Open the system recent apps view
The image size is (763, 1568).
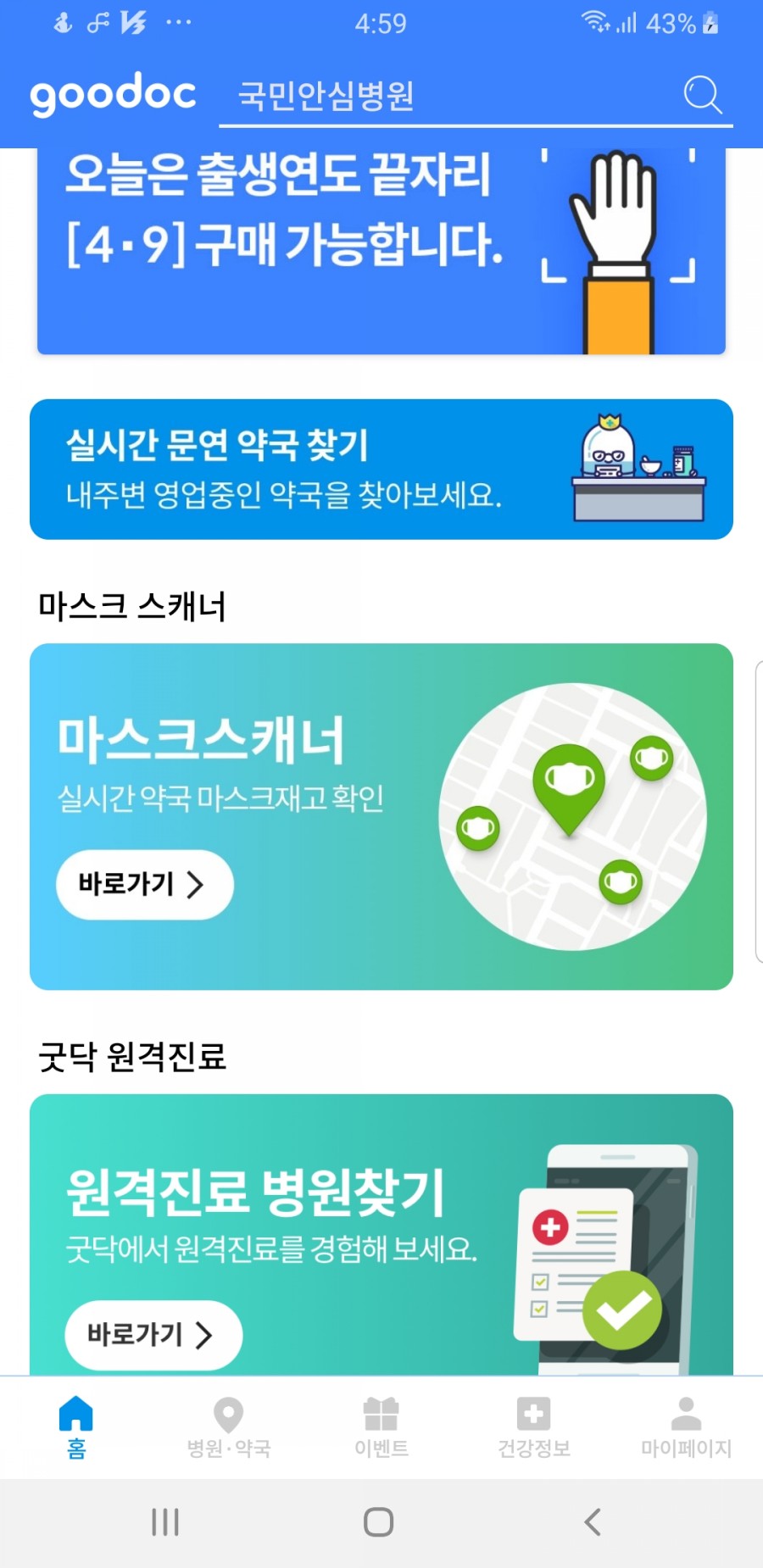(x=165, y=1521)
